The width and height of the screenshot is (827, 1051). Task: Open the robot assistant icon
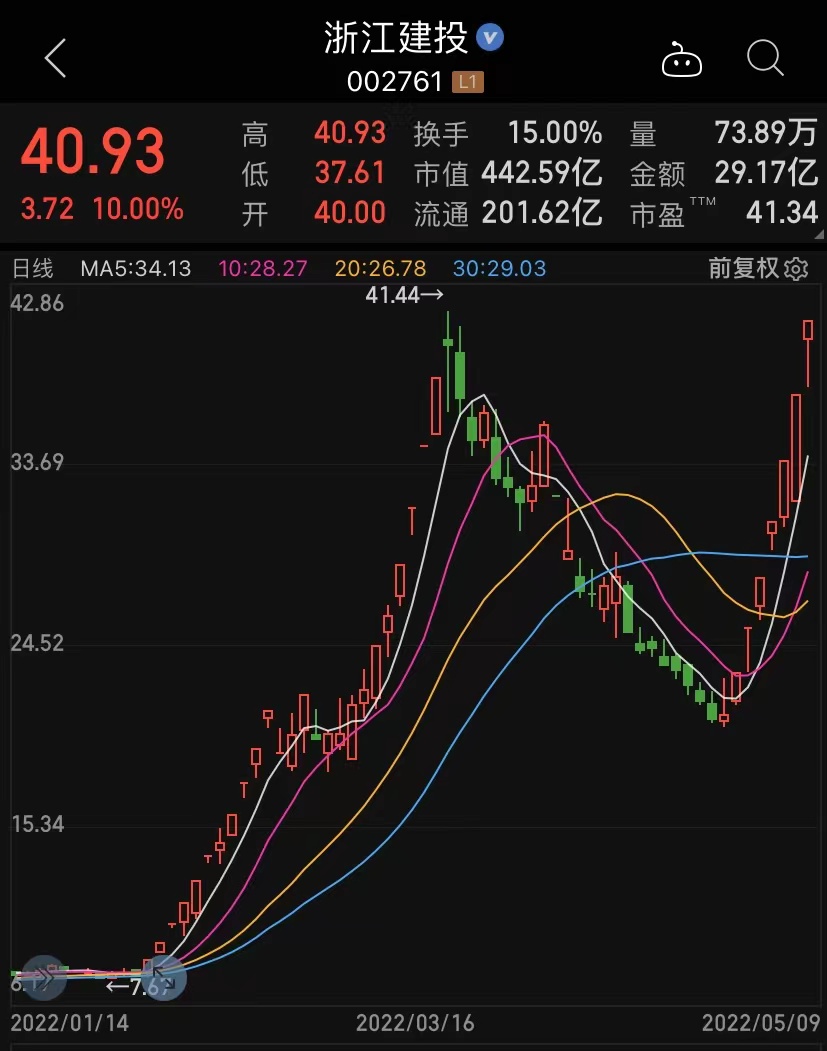coord(682,60)
